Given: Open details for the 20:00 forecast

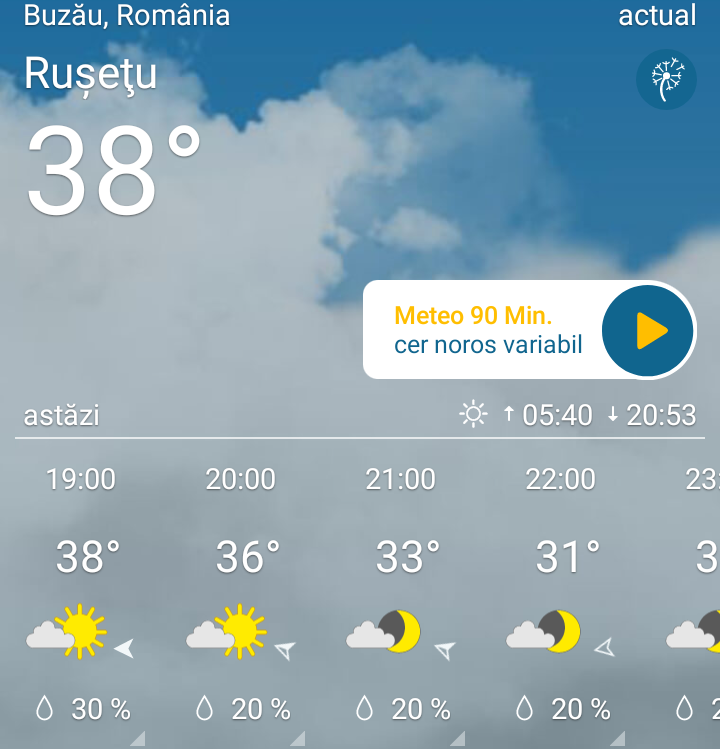Looking at the screenshot, I should [241, 595].
